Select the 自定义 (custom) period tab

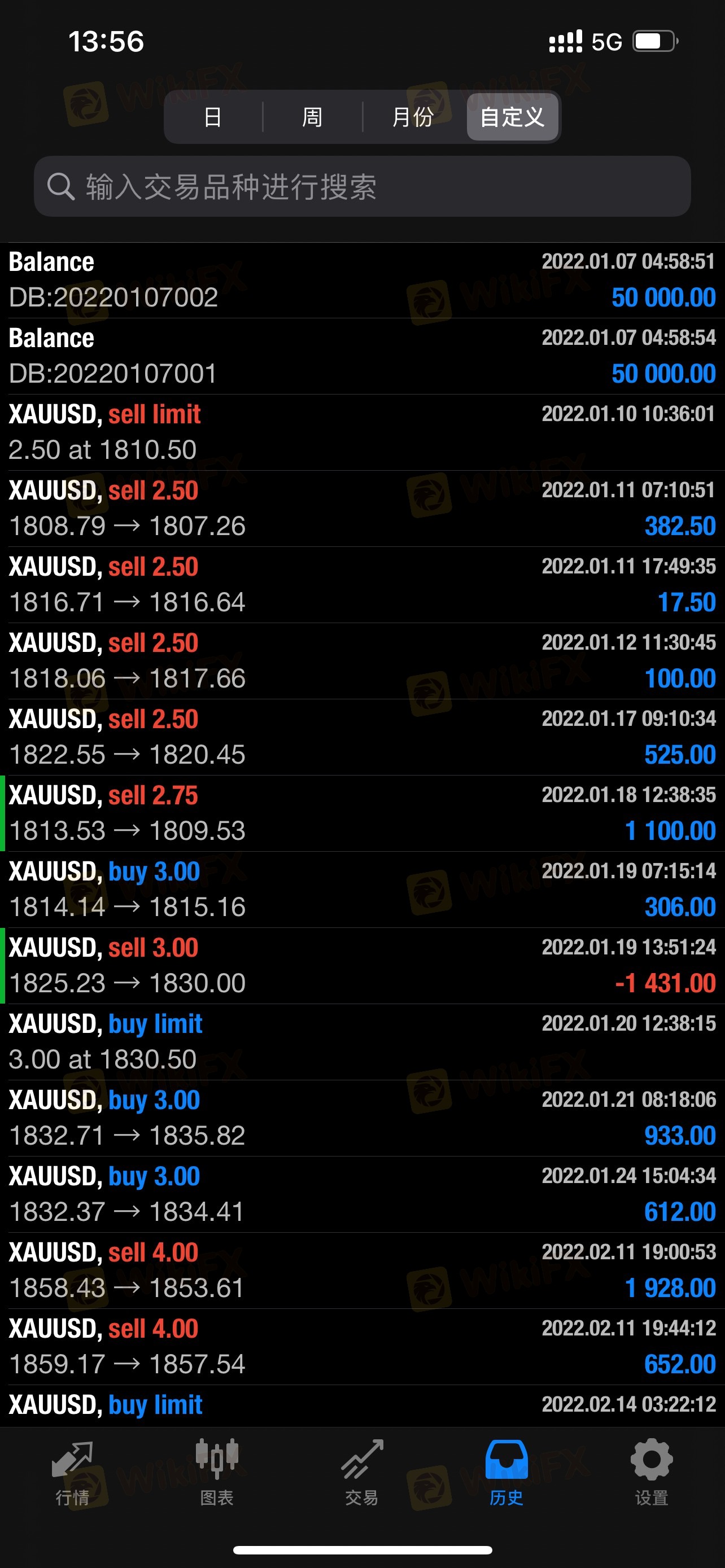[512, 117]
